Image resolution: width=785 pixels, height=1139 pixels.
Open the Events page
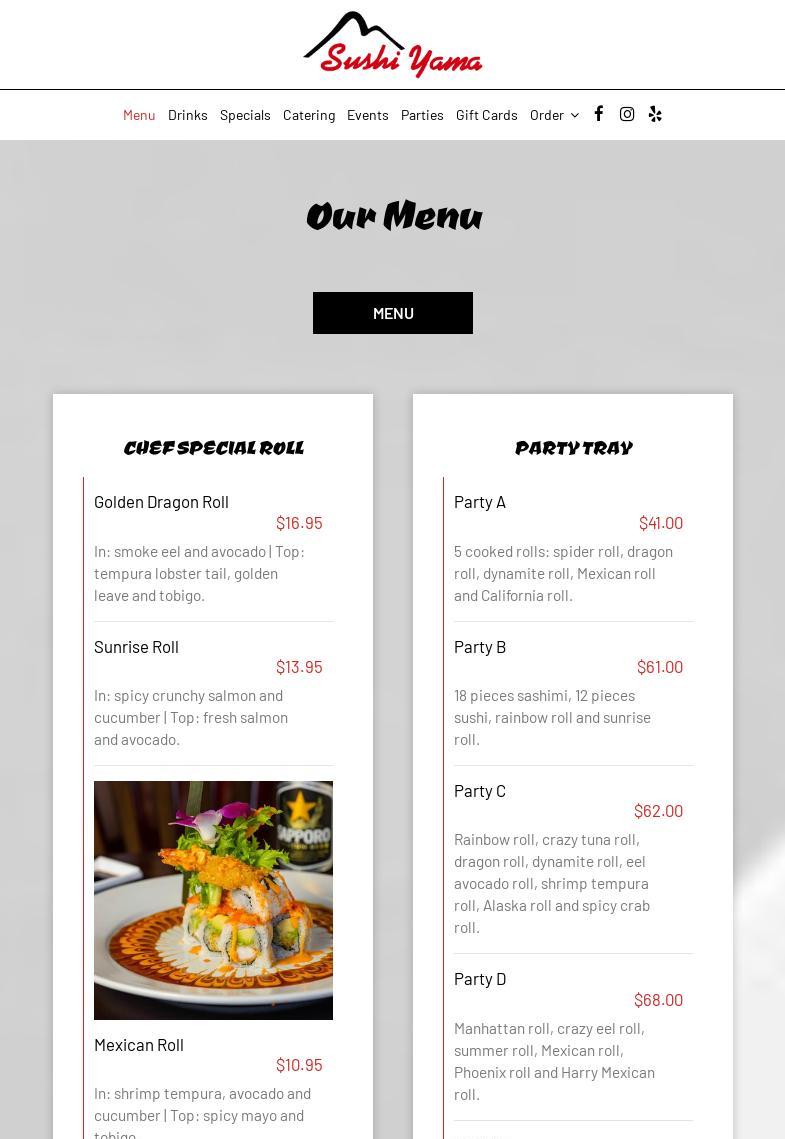(x=367, y=115)
